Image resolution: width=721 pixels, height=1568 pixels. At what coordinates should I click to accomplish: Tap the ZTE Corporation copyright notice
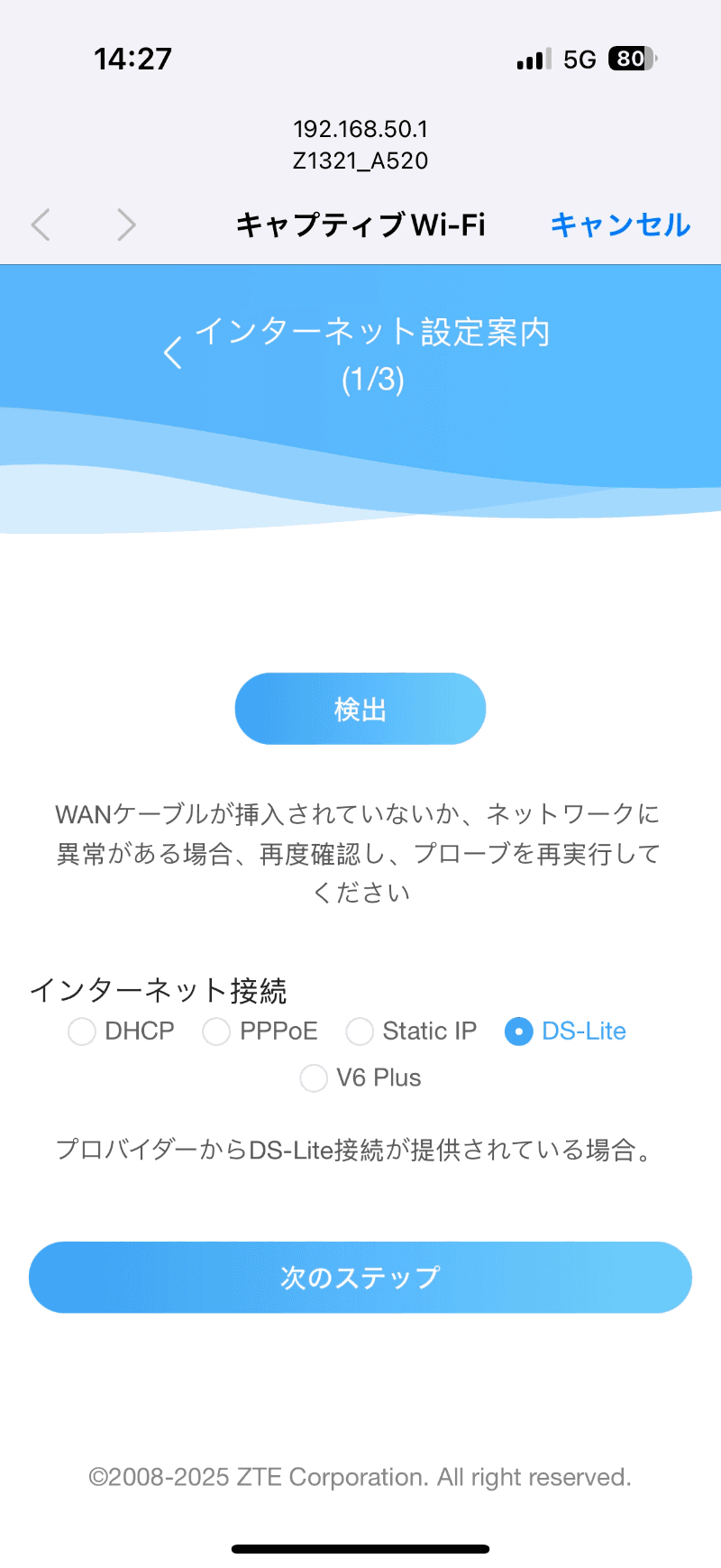pyautogui.click(x=360, y=1476)
